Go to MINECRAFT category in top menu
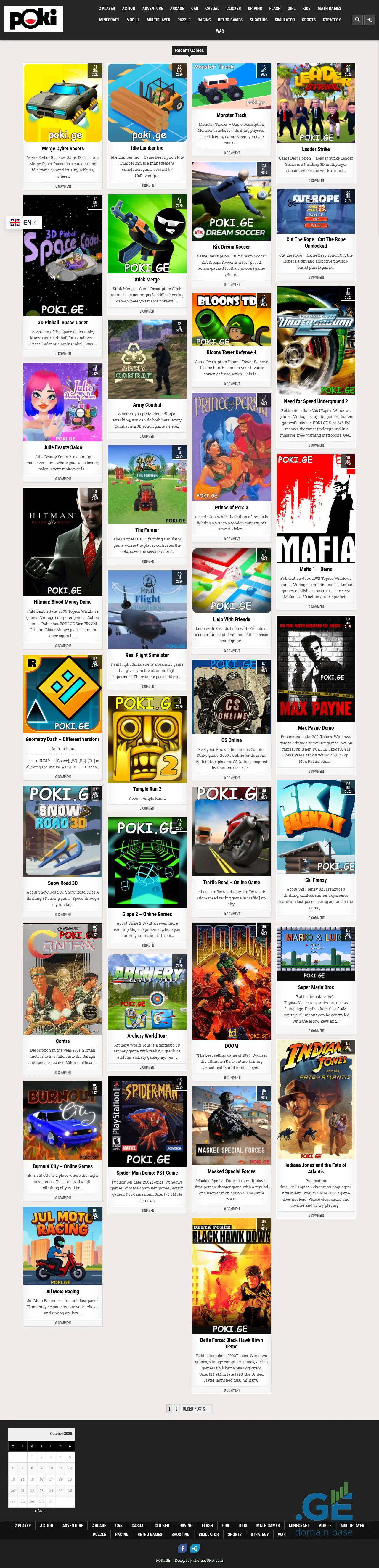This screenshot has width=379, height=1568. click(x=109, y=20)
